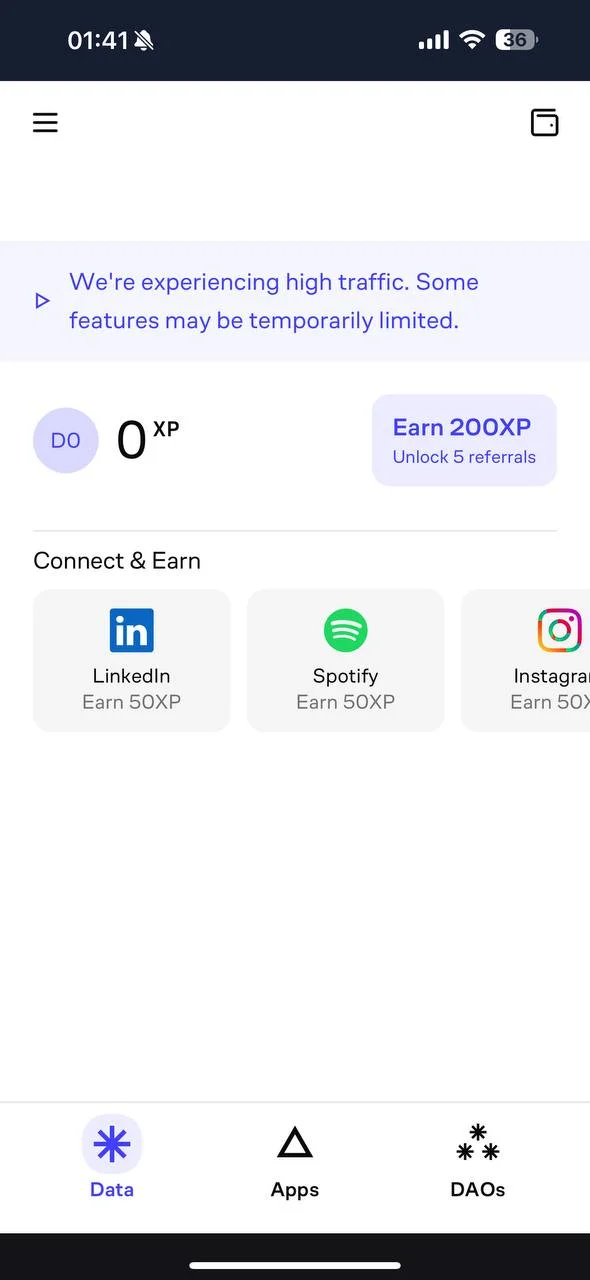Connect Instagram to earn XP
This screenshot has width=590, height=1280.
coord(526,660)
